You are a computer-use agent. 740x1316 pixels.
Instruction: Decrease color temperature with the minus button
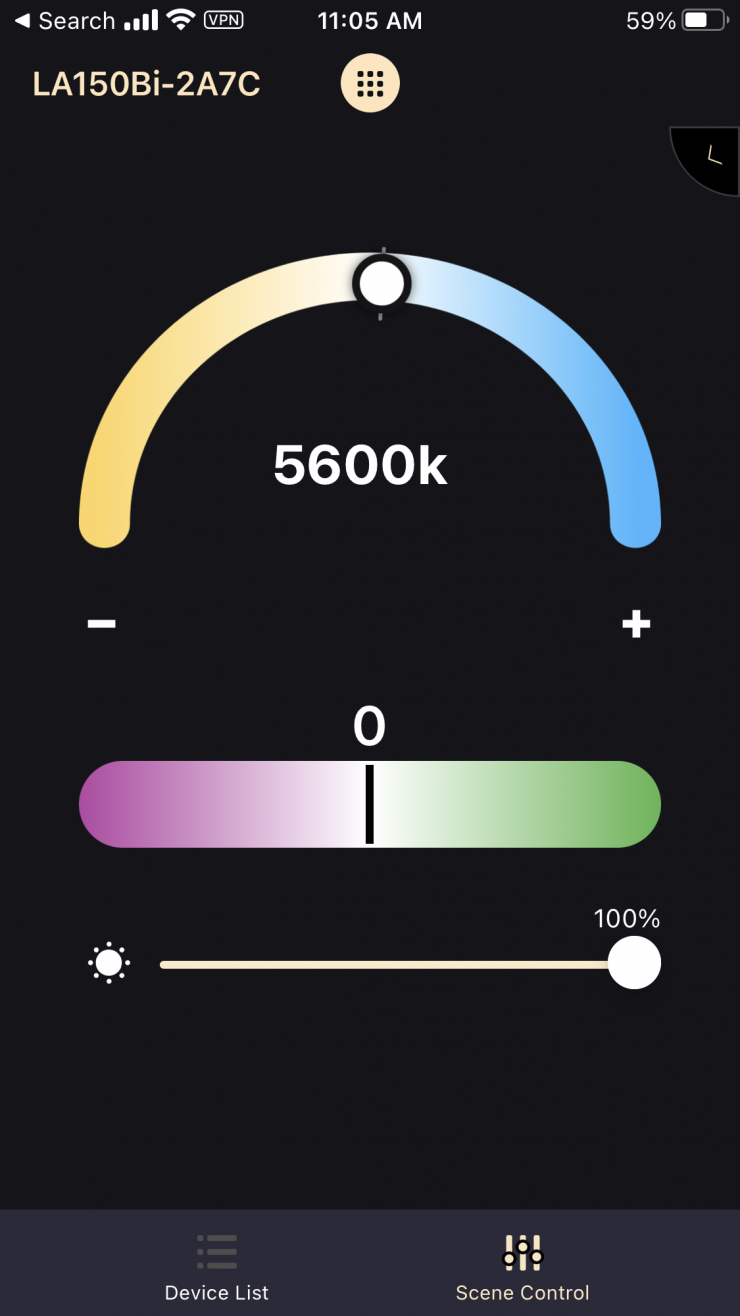pos(101,624)
